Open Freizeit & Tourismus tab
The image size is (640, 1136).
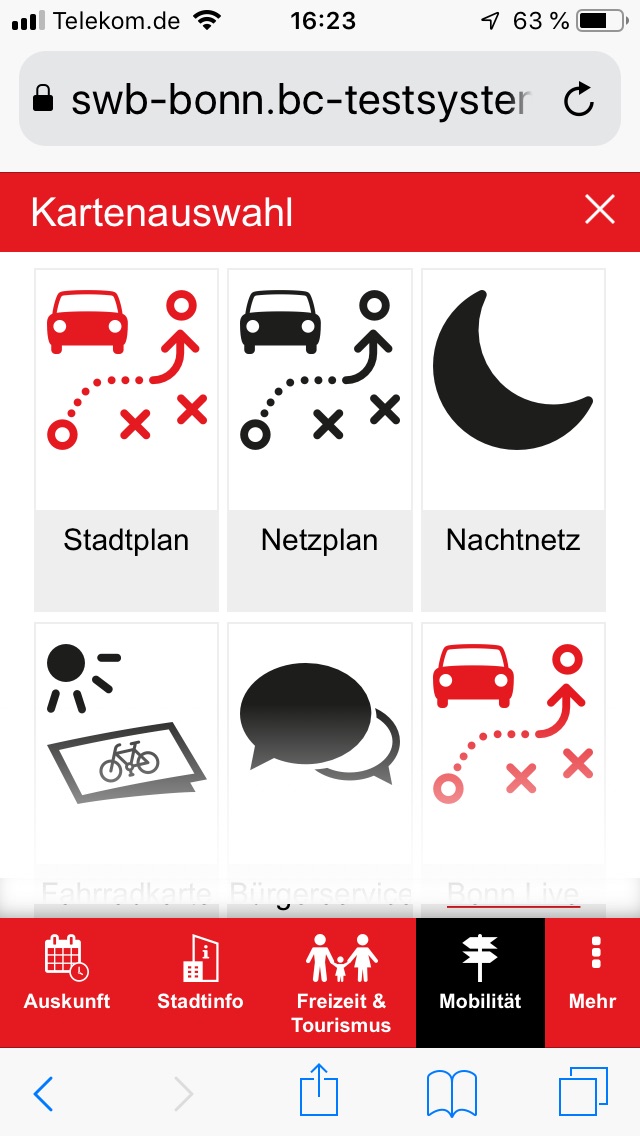pos(341,982)
